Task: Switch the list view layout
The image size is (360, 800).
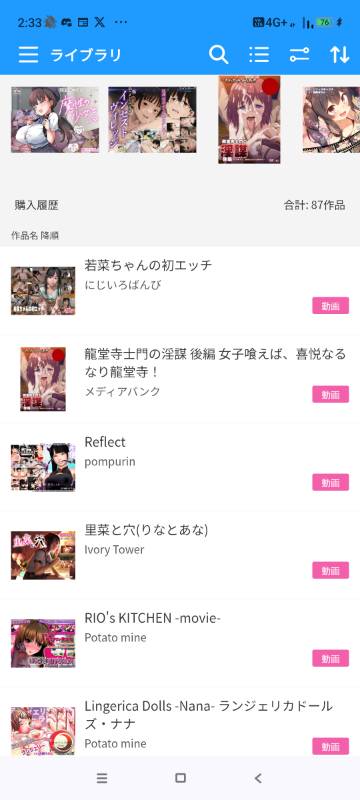Action: [x=260, y=55]
